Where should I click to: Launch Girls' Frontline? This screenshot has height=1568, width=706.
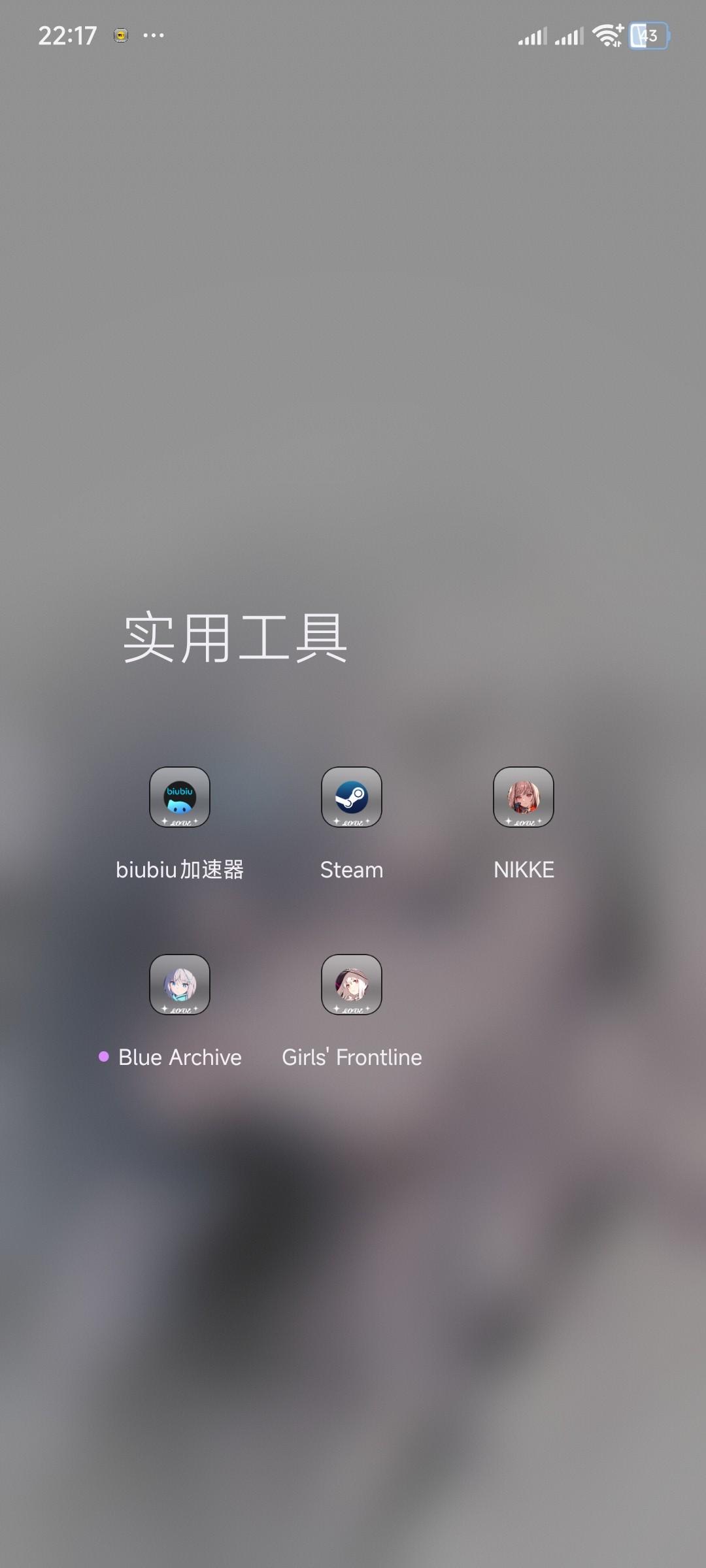352,985
